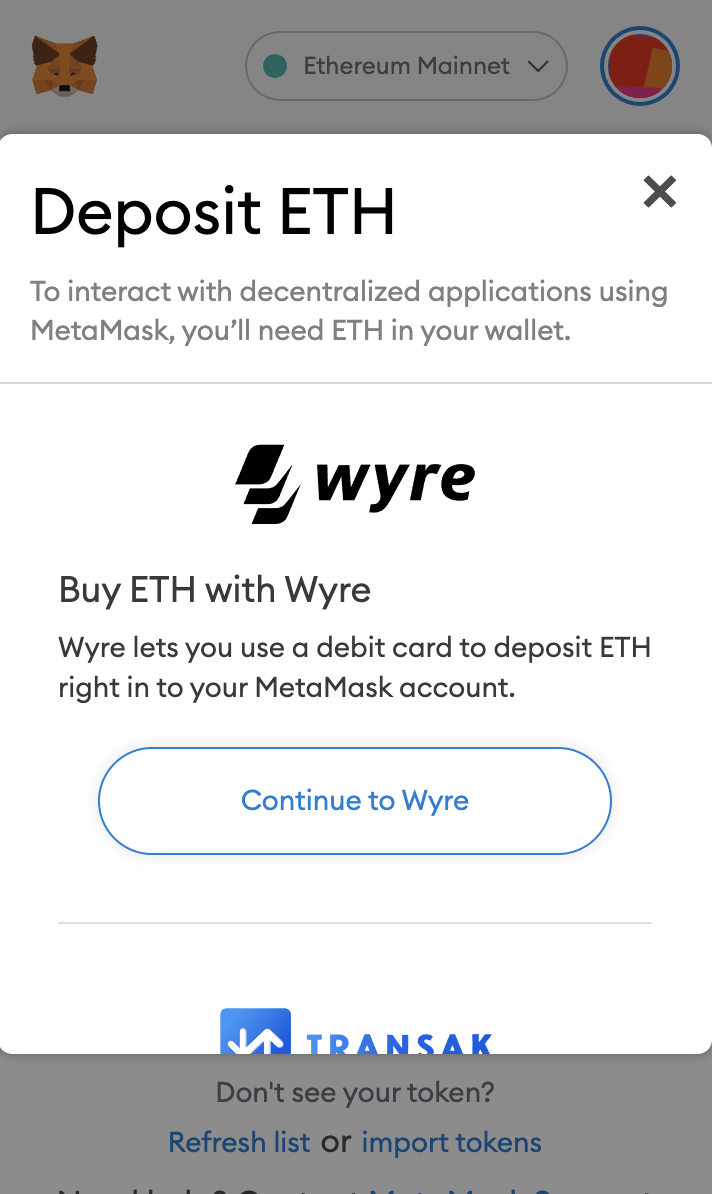Open the account avatar menu

click(x=640, y=67)
